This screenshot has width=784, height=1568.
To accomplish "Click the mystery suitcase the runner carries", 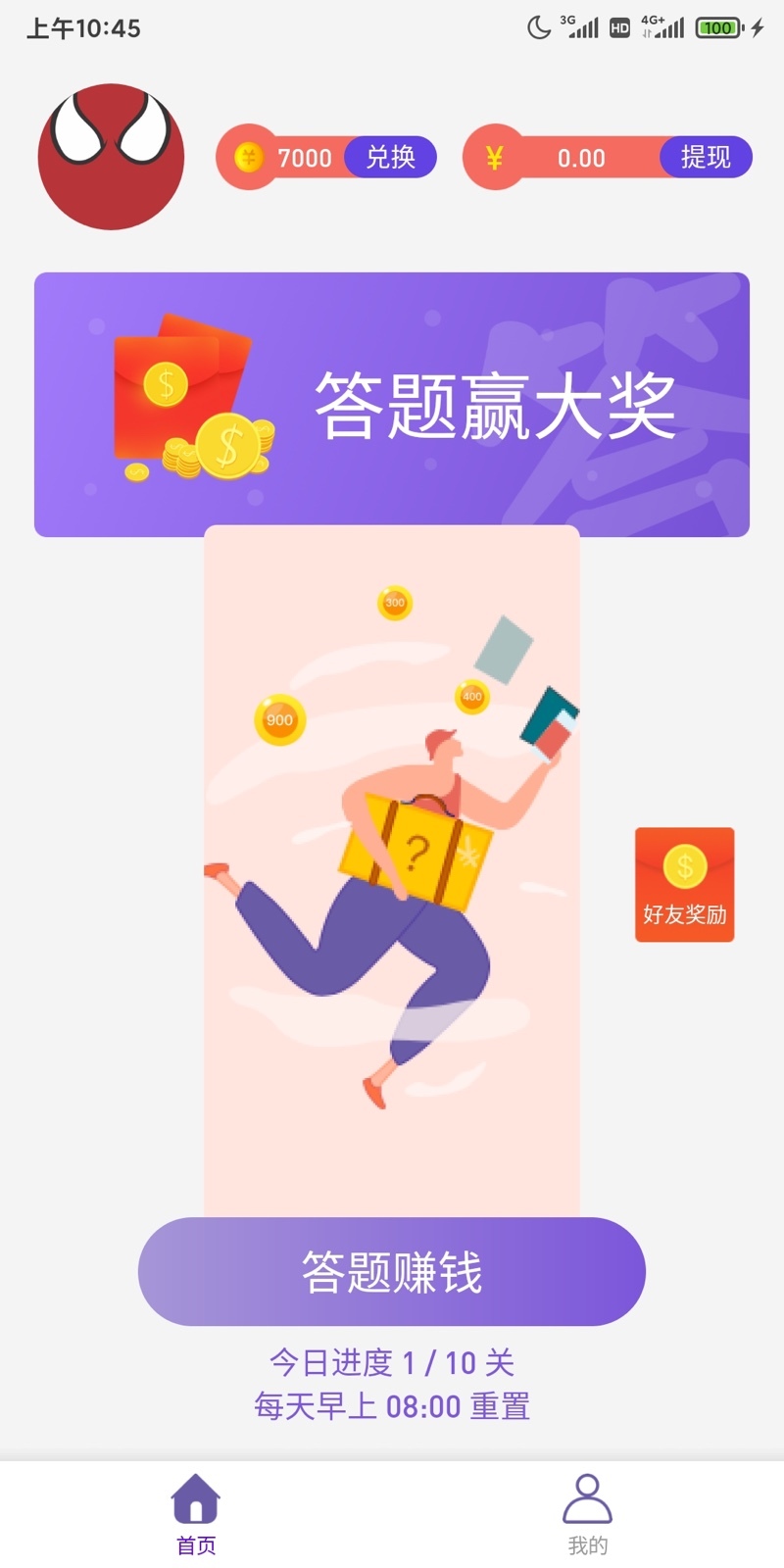I will [x=416, y=853].
